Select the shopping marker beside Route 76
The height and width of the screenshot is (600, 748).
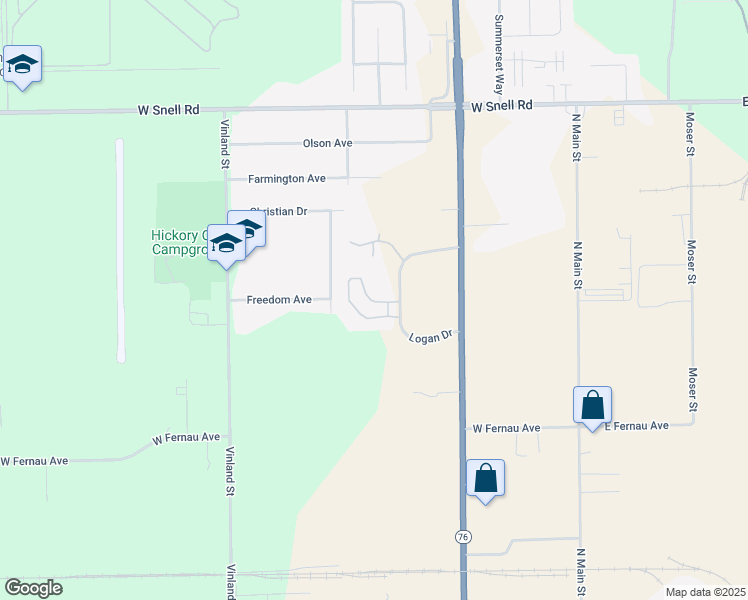(x=486, y=481)
